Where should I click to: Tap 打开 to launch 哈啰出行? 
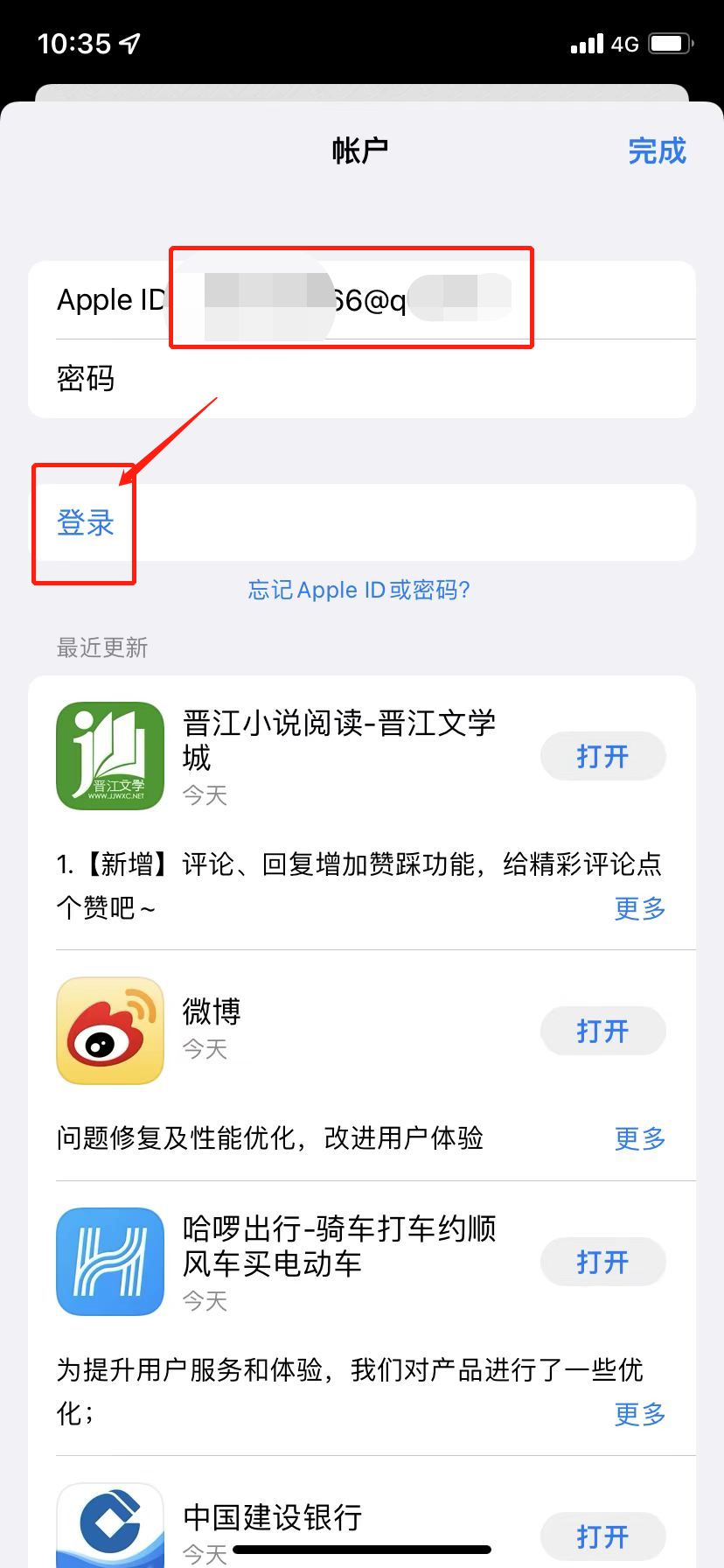click(x=602, y=1261)
